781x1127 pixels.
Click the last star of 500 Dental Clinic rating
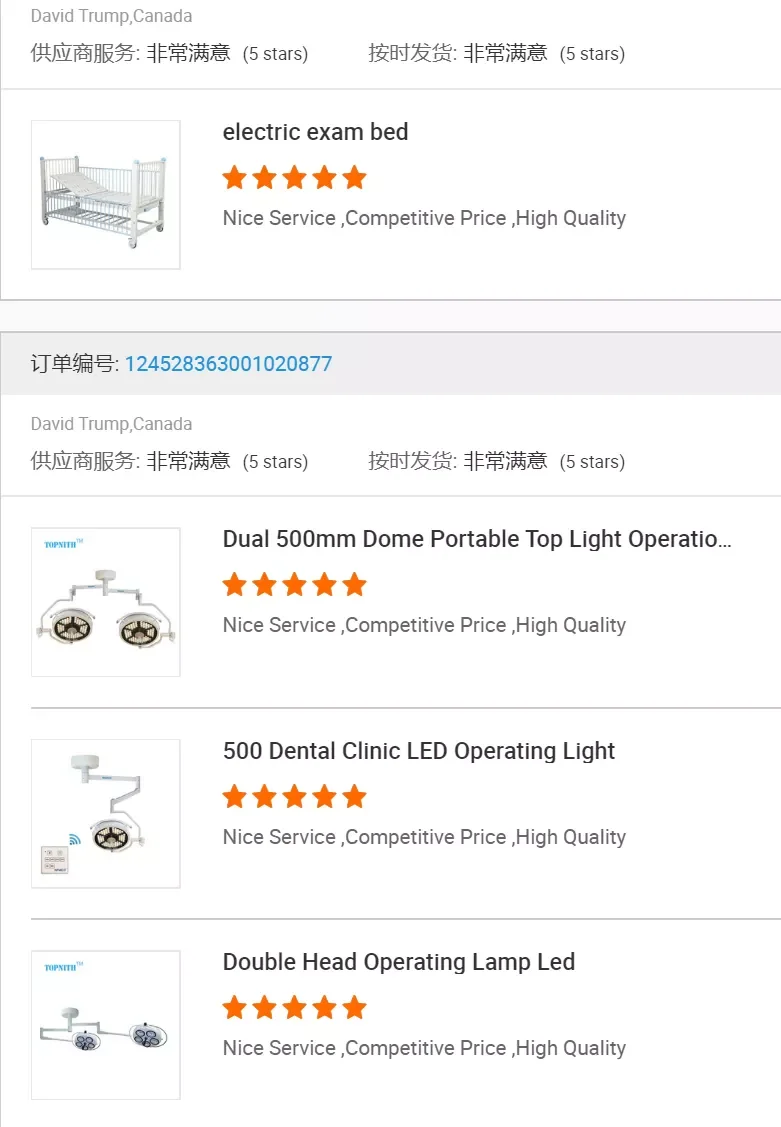[355, 796]
